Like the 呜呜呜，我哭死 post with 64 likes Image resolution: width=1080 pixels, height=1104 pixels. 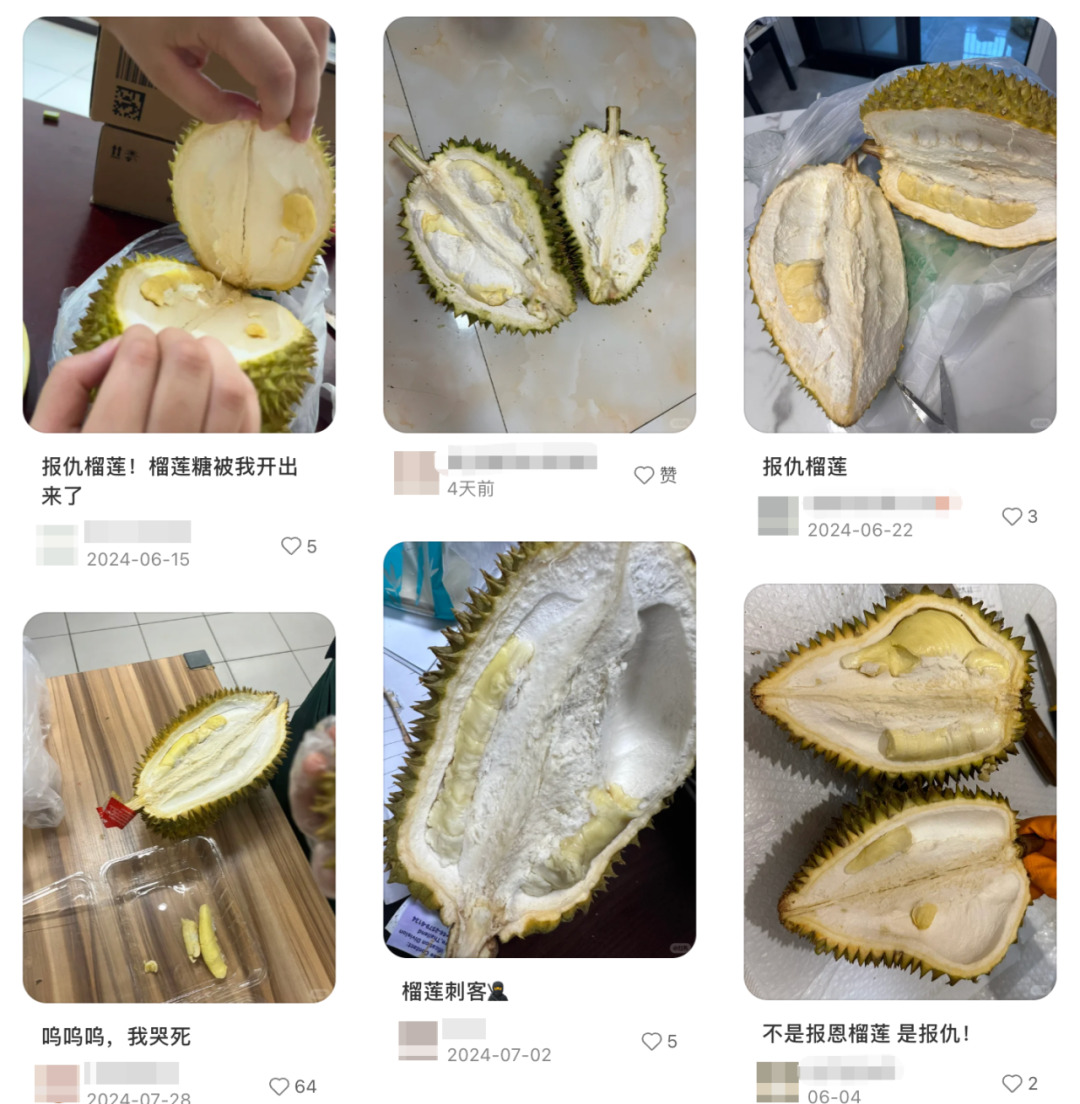click(280, 1086)
